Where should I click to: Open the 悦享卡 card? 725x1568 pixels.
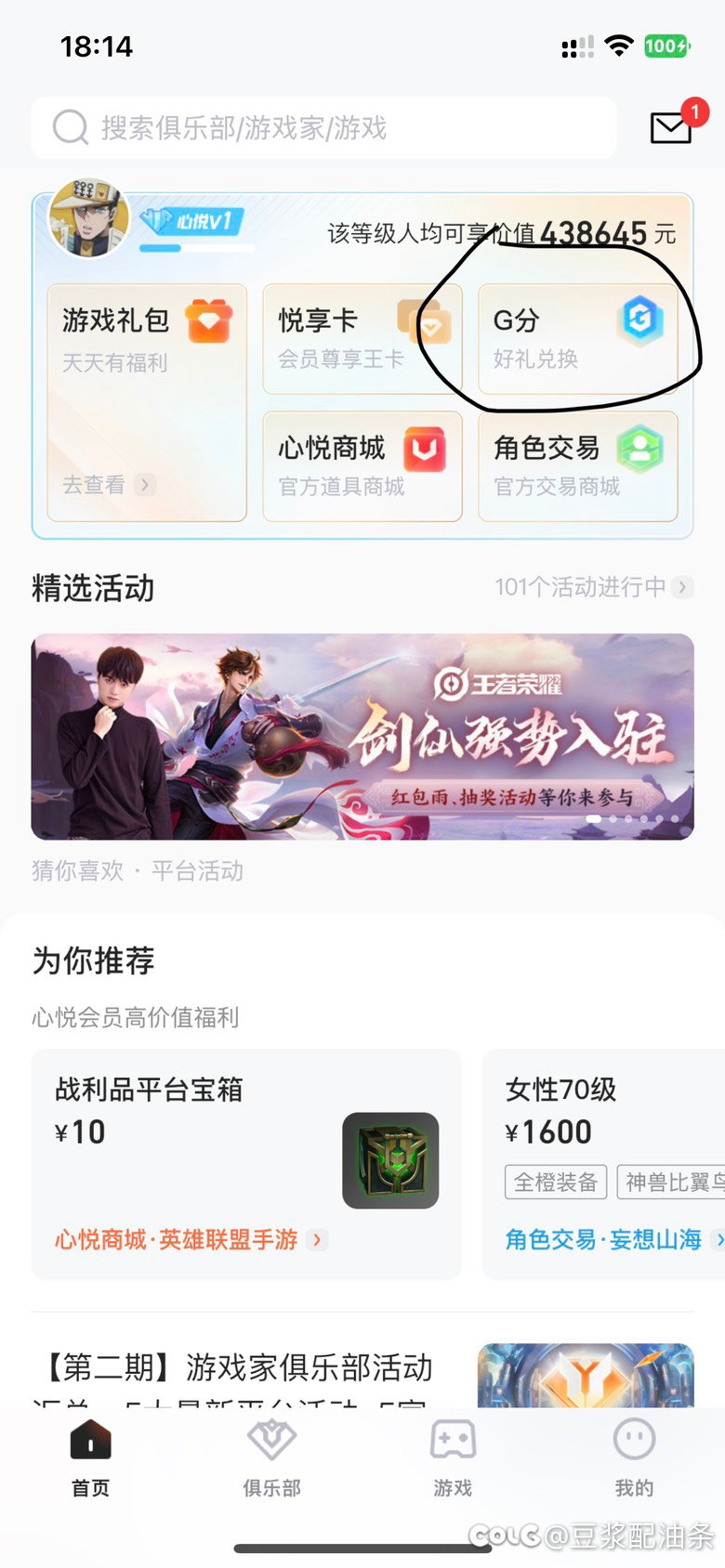pyautogui.click(x=362, y=339)
